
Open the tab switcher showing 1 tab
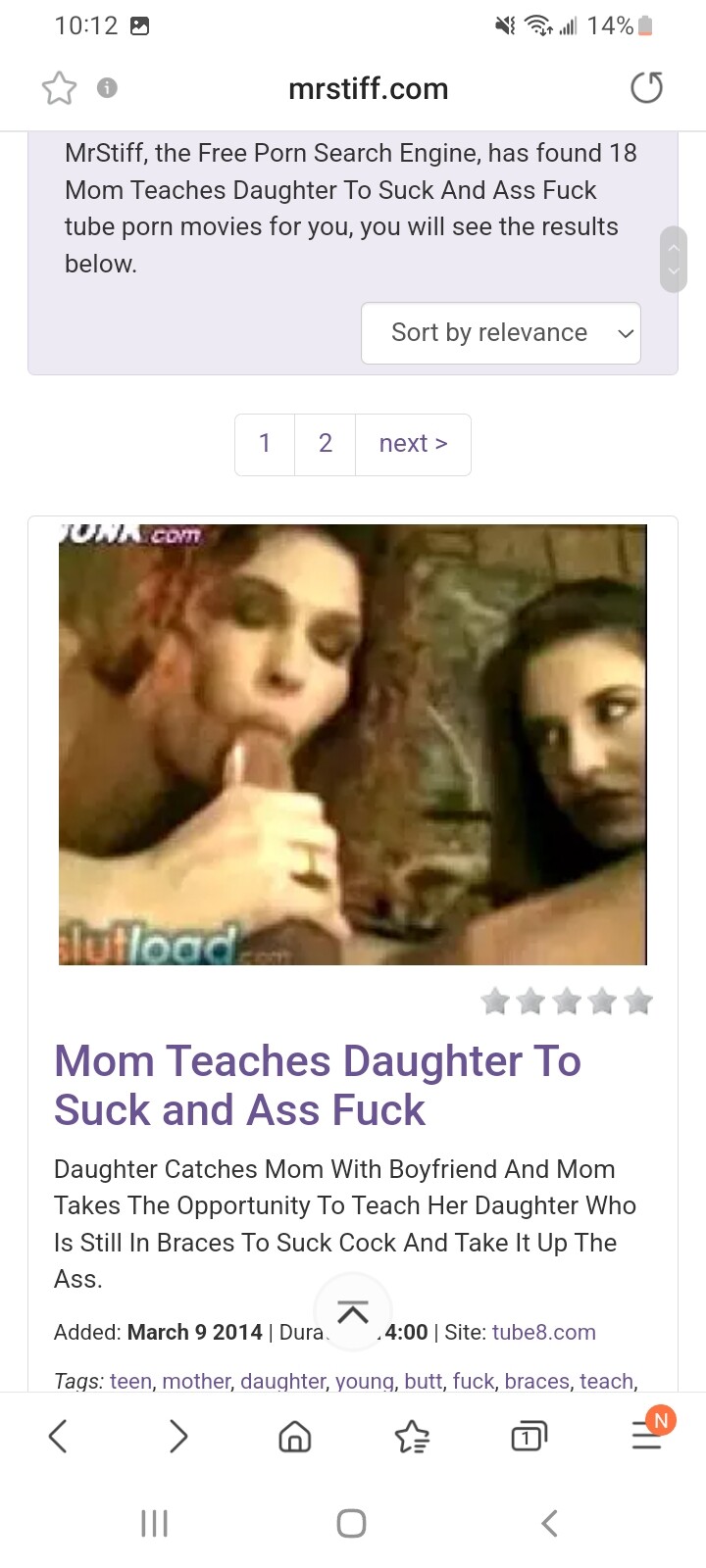(x=529, y=1437)
